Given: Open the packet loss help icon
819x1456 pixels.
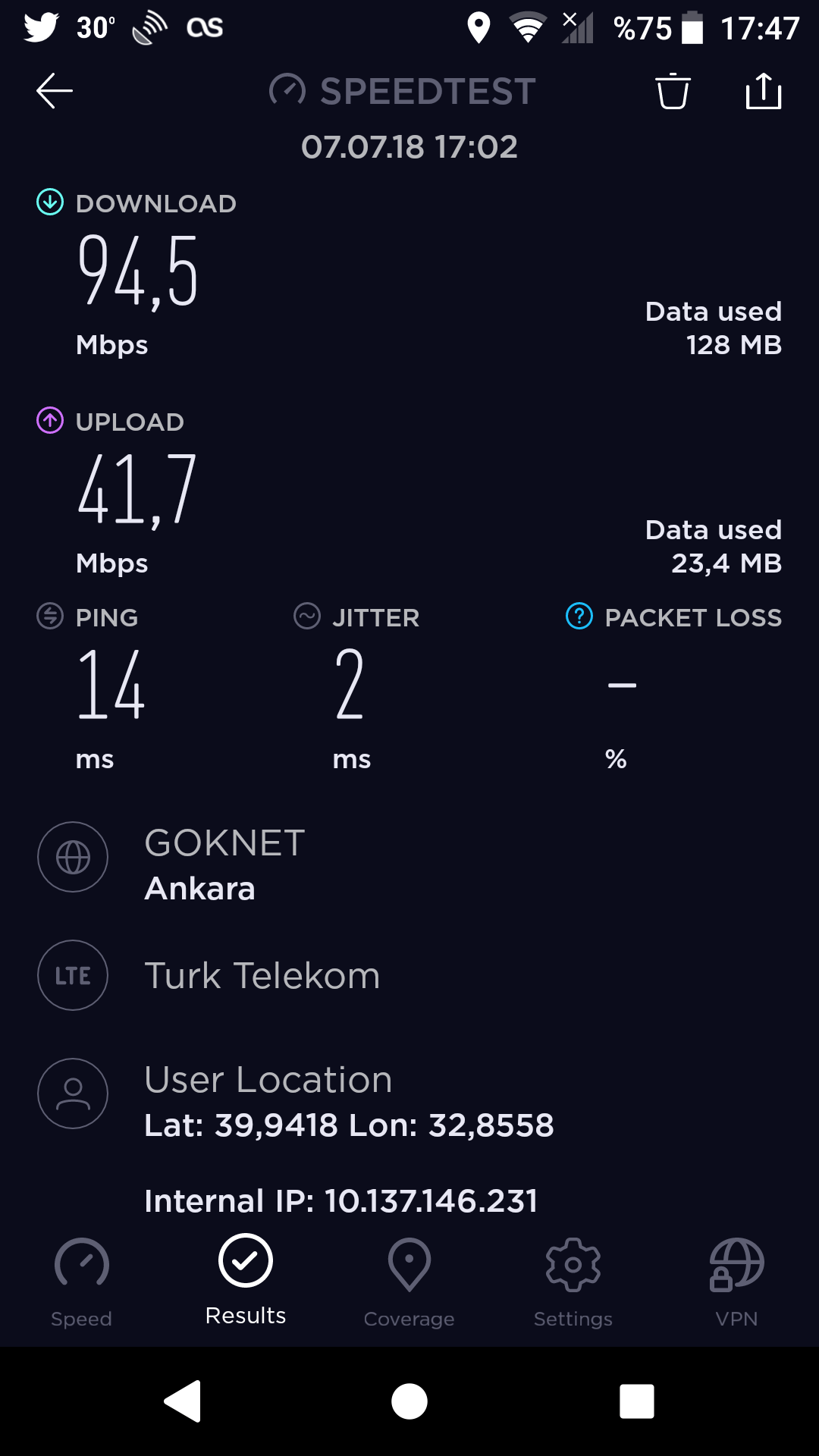Looking at the screenshot, I should (579, 616).
